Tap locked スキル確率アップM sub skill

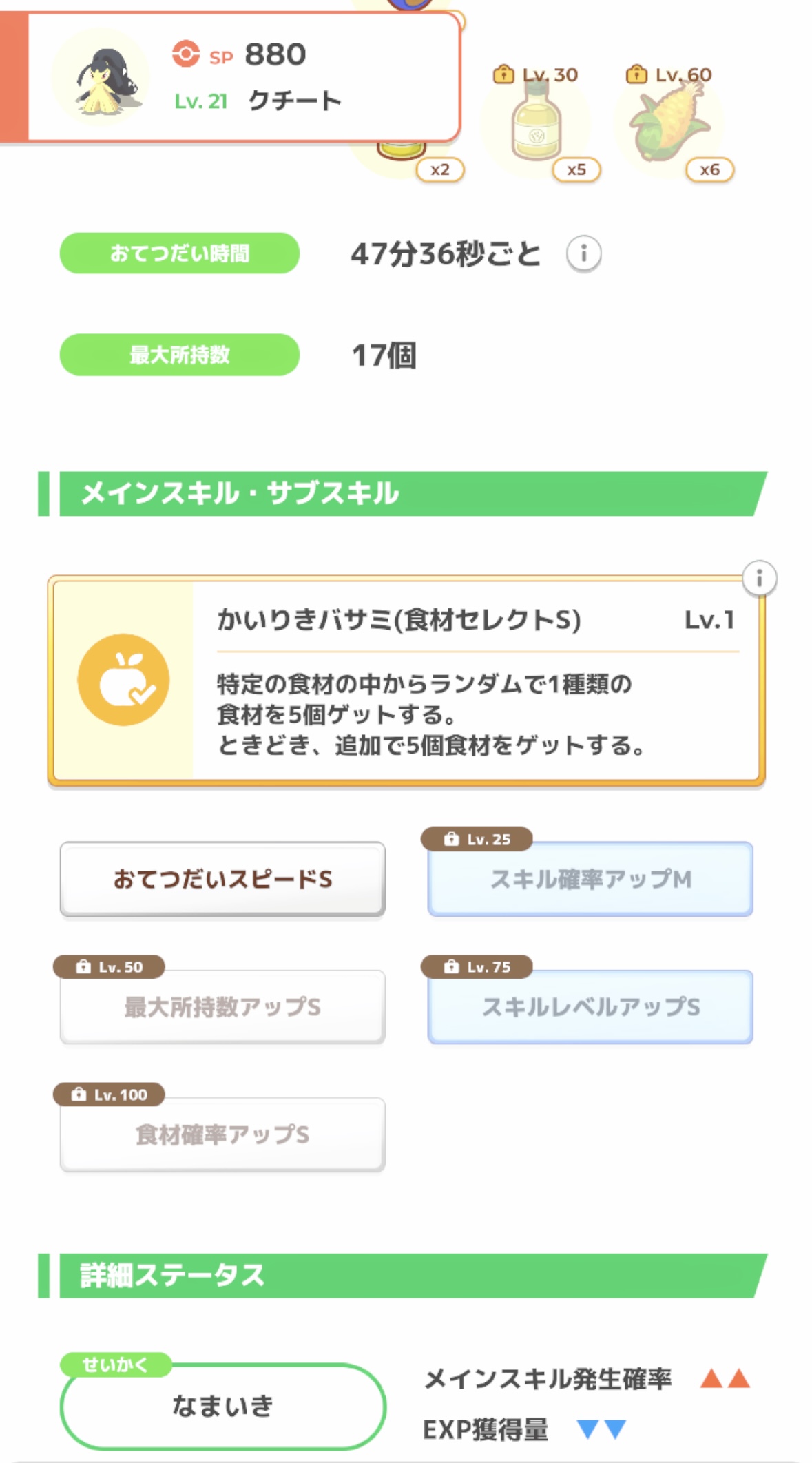590,879
